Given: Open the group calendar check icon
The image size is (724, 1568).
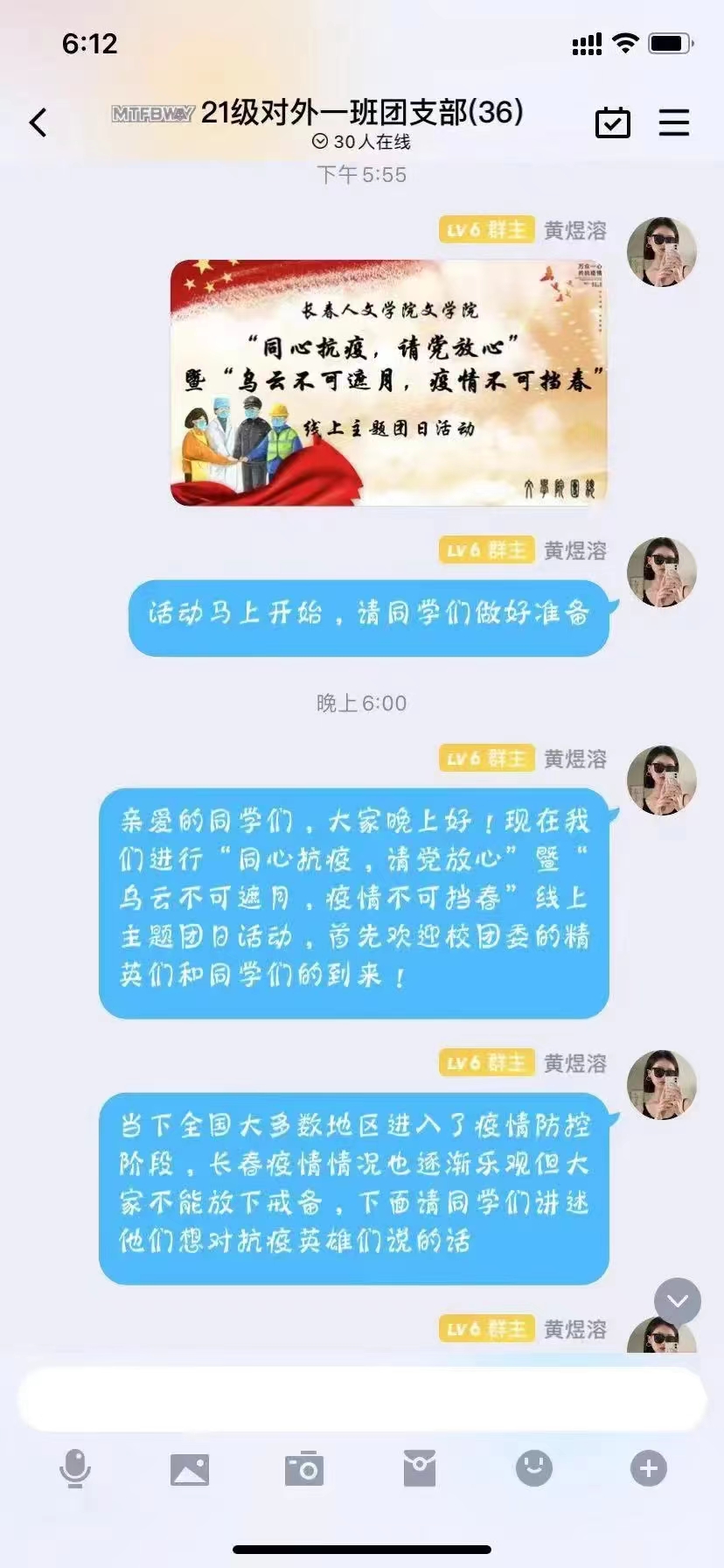Looking at the screenshot, I should click(613, 122).
